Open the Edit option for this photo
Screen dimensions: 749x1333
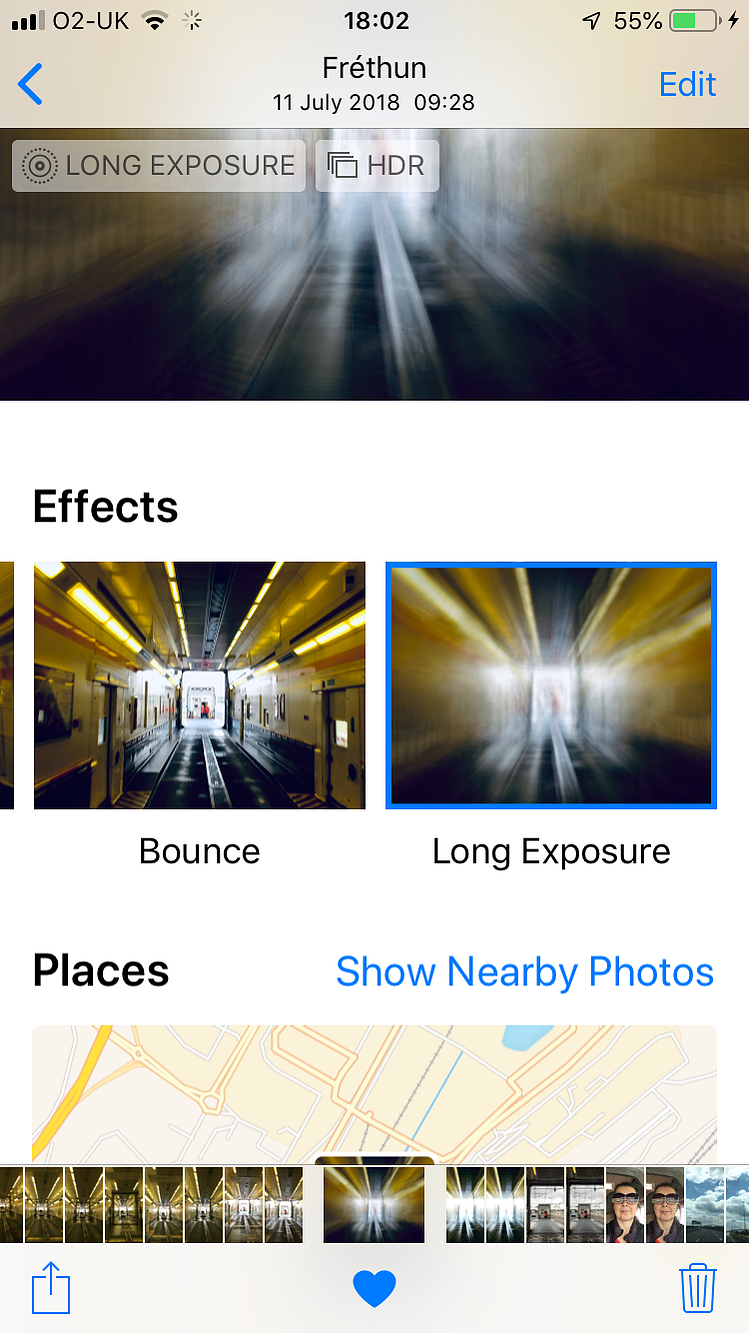click(687, 85)
